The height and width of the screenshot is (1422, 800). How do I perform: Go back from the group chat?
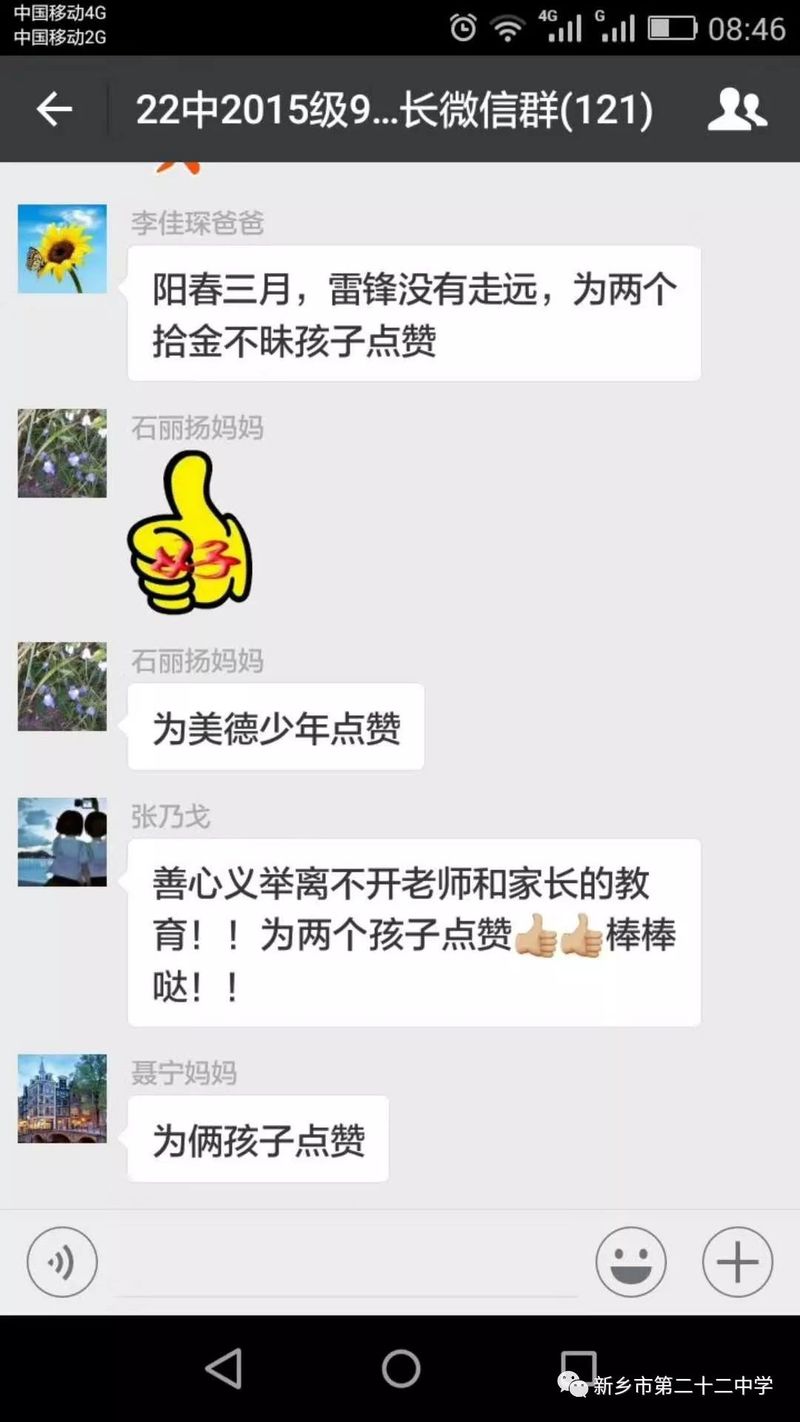point(54,110)
